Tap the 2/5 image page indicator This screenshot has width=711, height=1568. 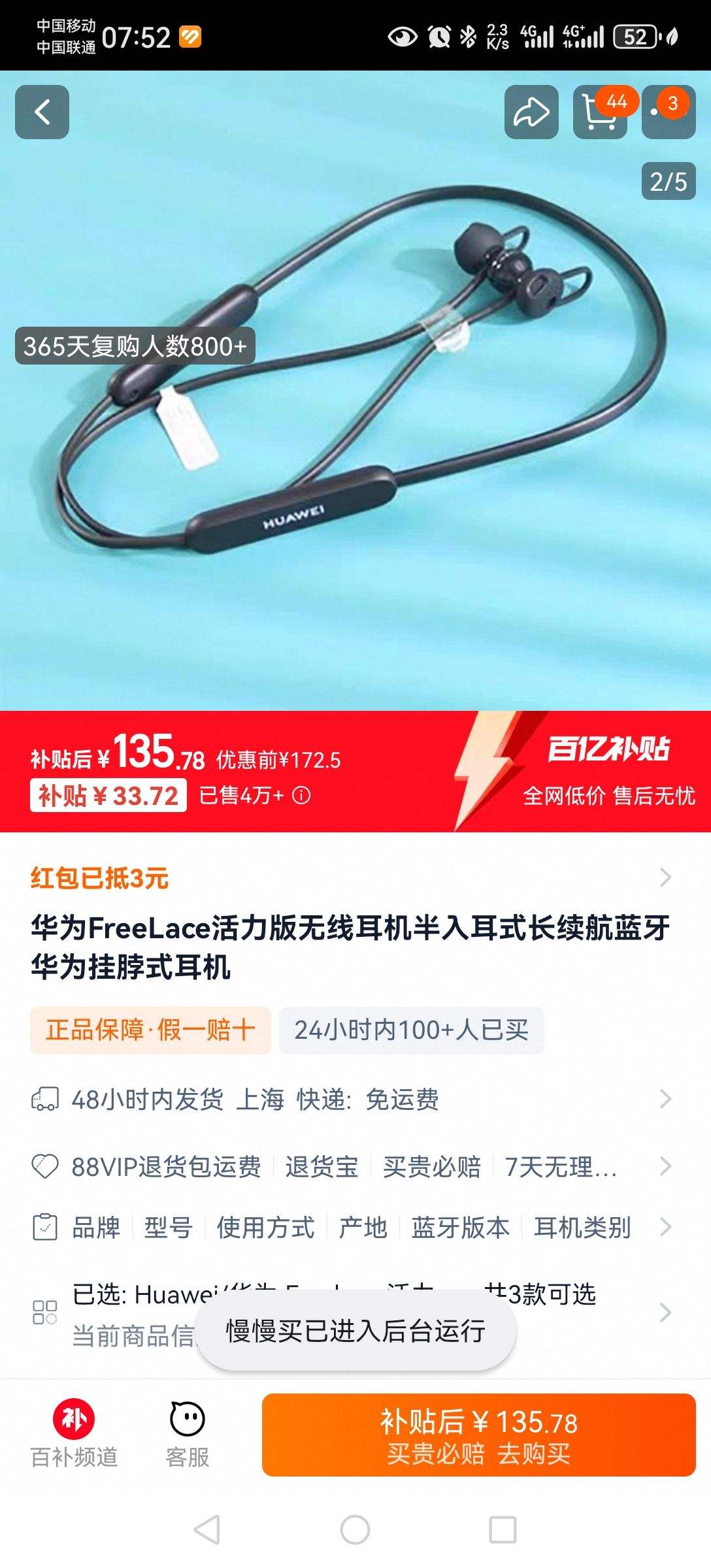(667, 181)
